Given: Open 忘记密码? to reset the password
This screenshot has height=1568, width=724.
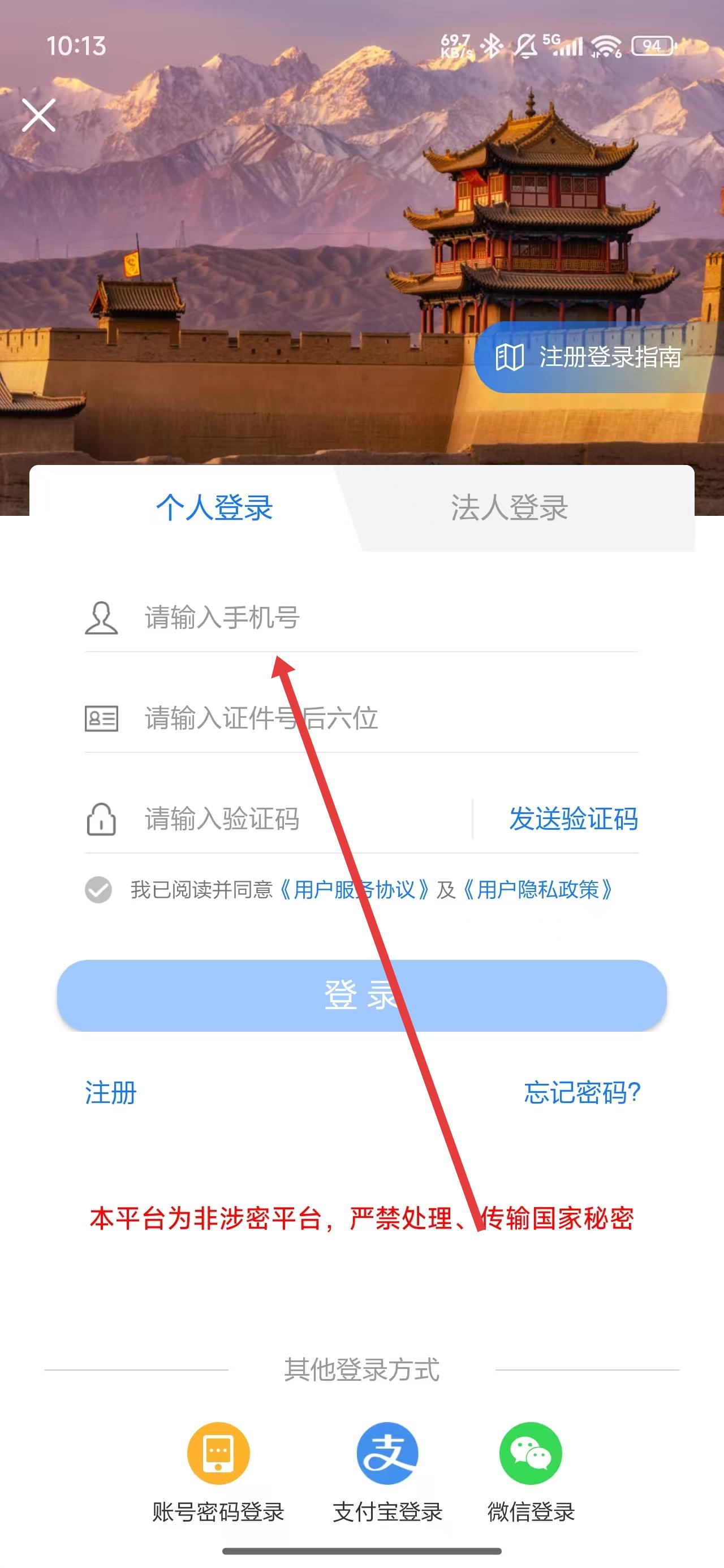Looking at the screenshot, I should point(581,1093).
